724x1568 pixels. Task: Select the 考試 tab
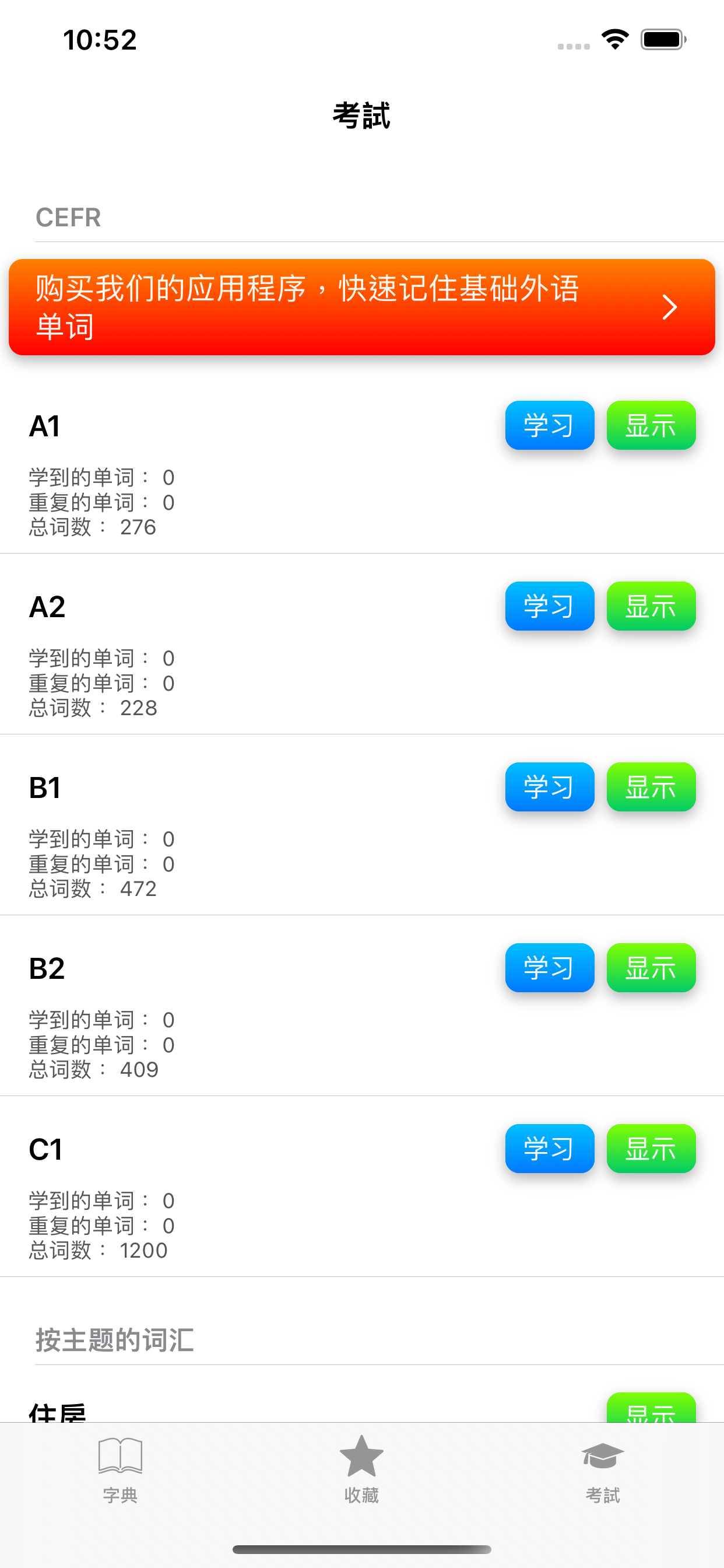[602, 1469]
